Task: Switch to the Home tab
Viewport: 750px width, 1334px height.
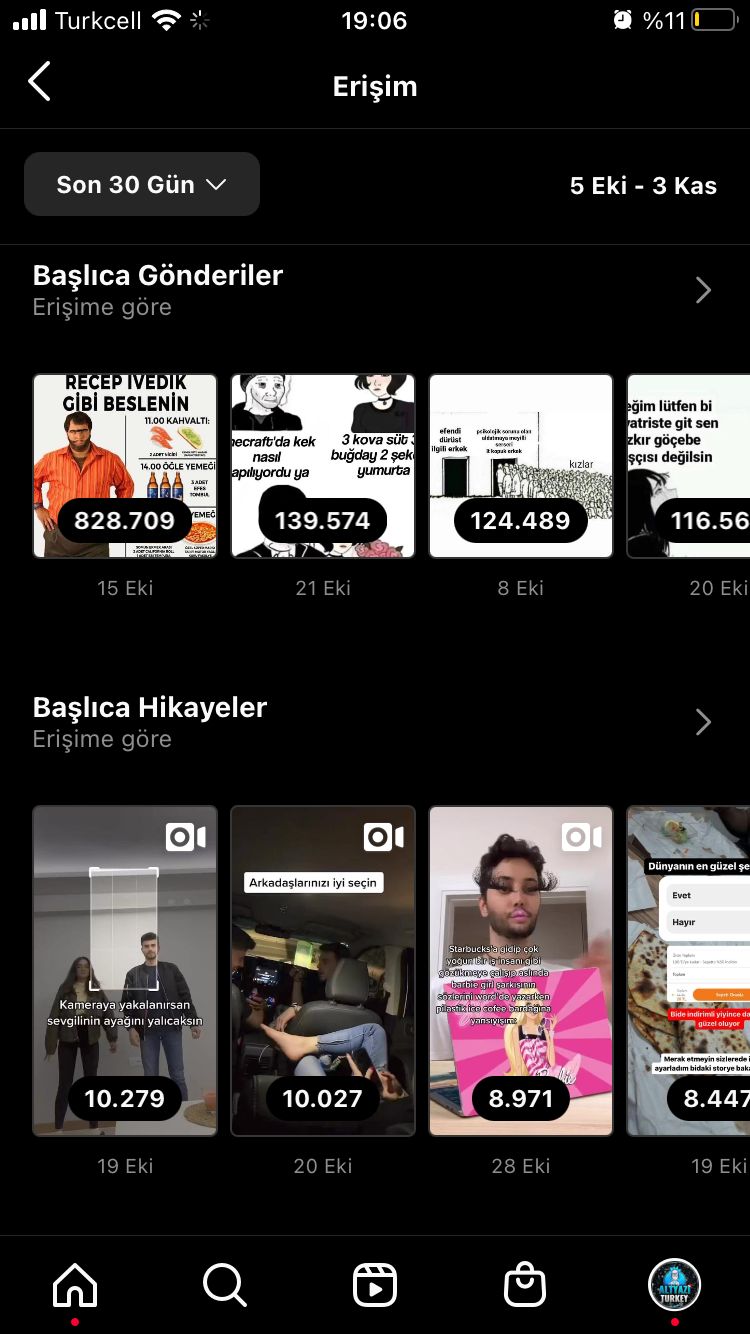Action: click(75, 1285)
